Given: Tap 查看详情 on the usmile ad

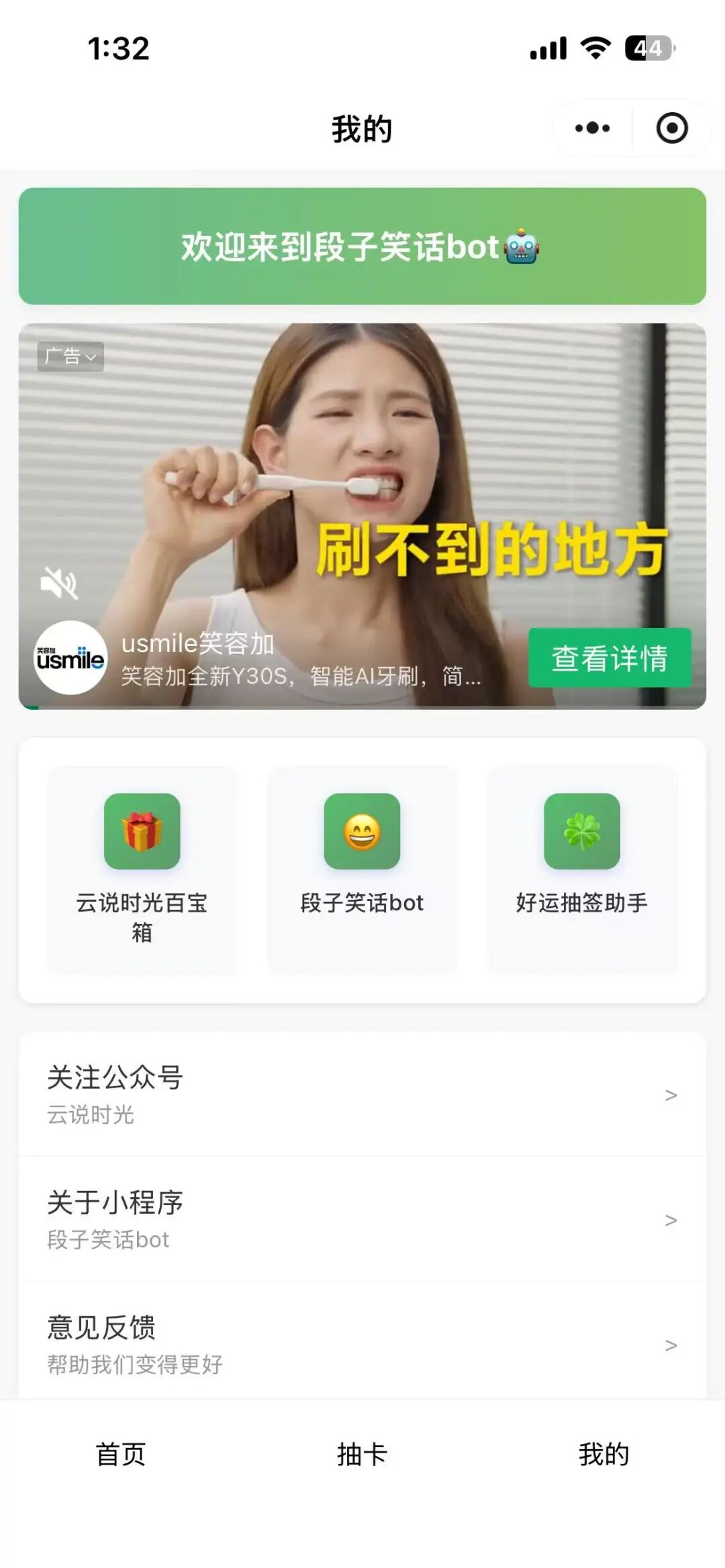Looking at the screenshot, I should click(x=609, y=658).
